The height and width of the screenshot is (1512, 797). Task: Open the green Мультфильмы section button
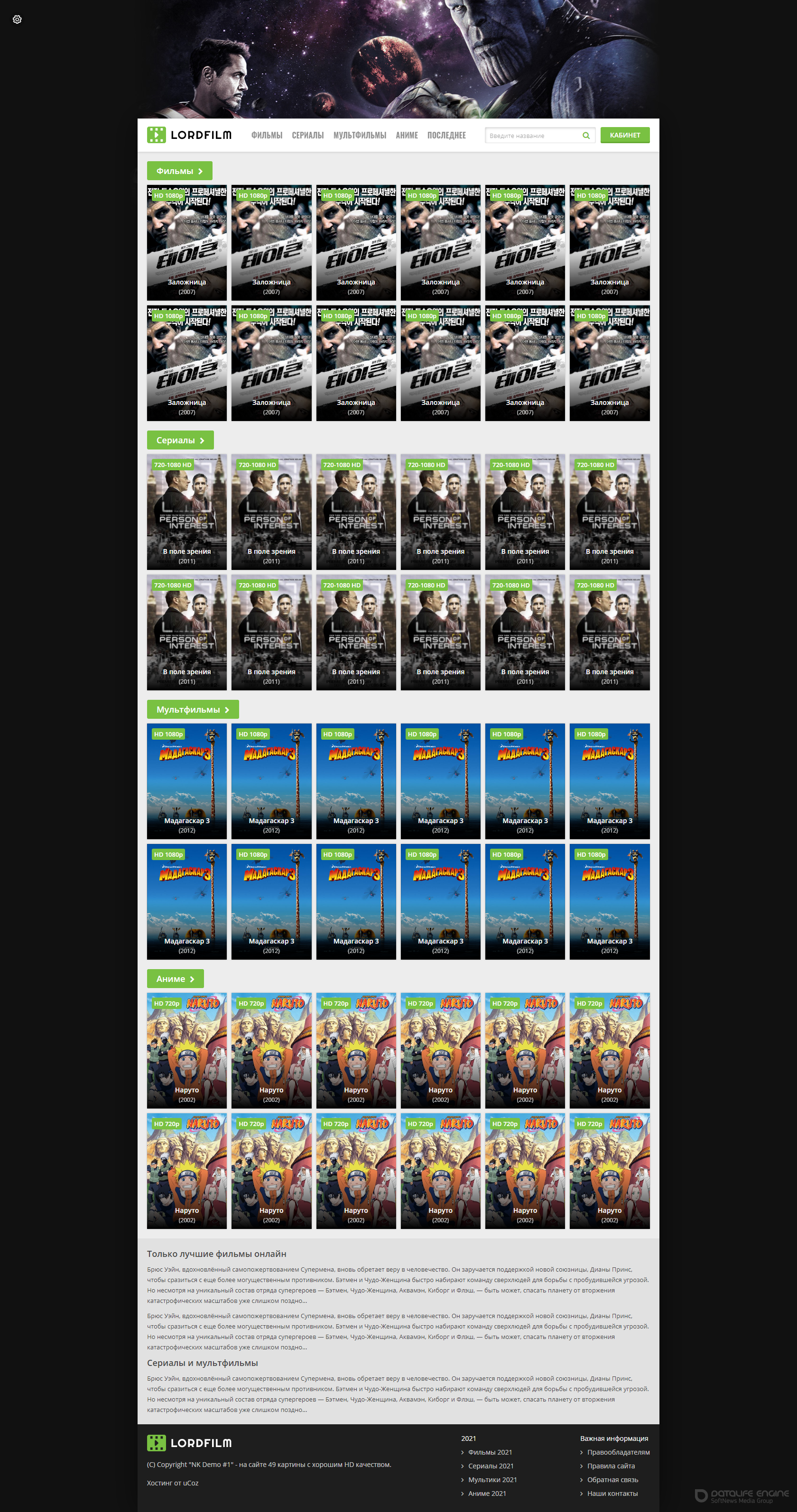[193, 710]
